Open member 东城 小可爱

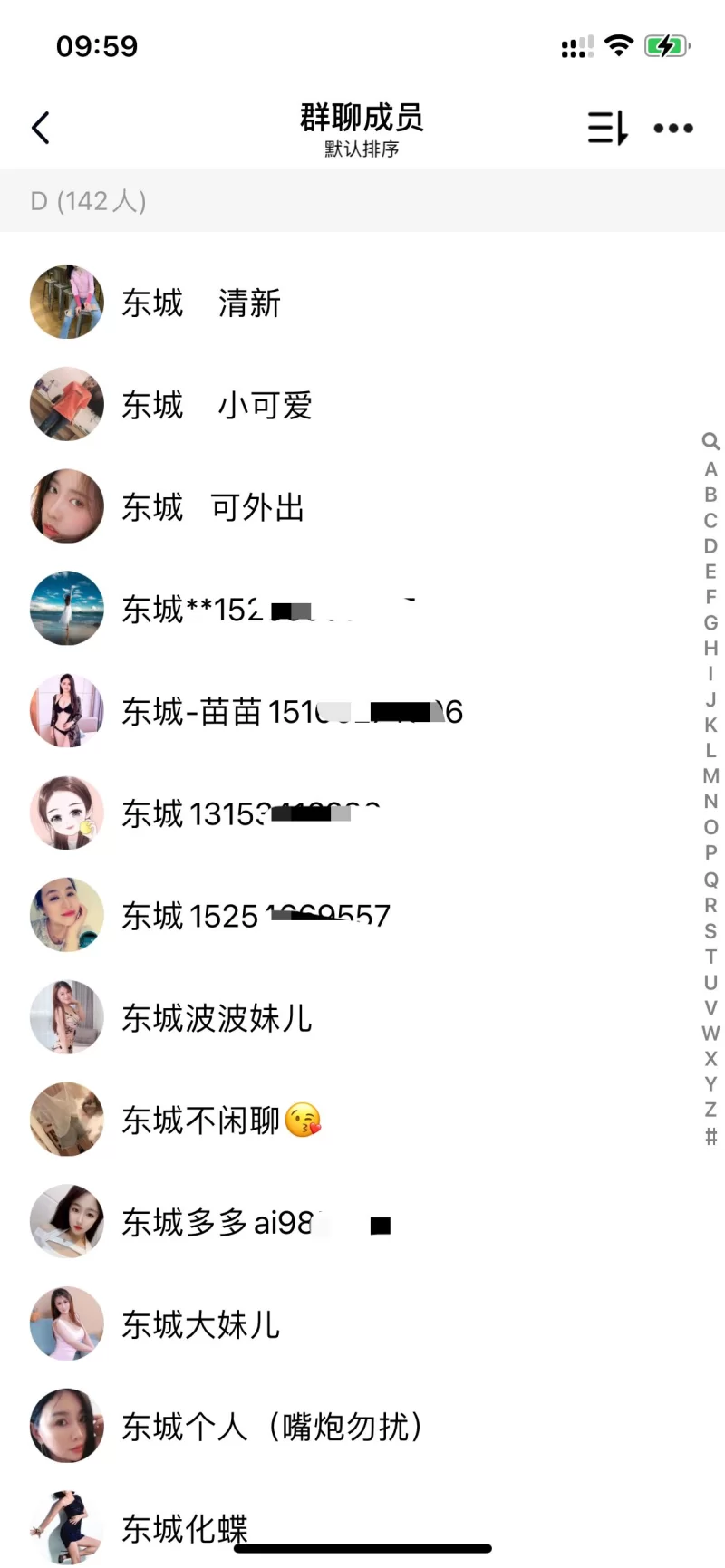tap(217, 405)
